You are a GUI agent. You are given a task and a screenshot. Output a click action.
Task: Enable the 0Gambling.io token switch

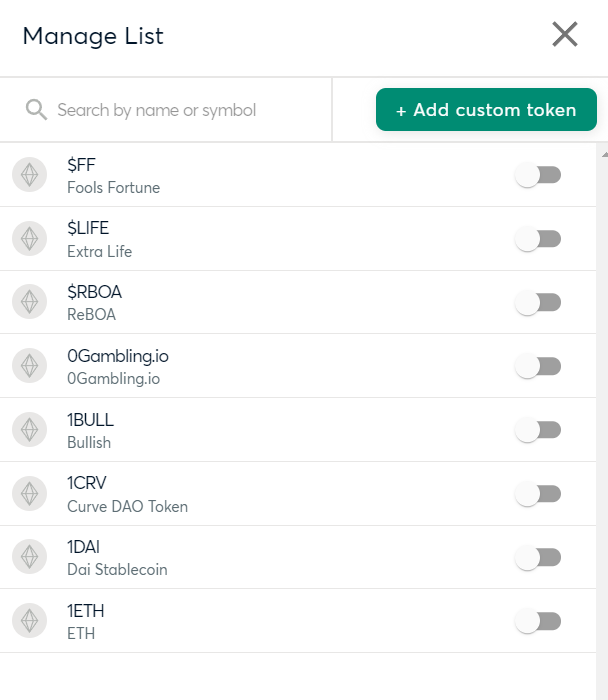[x=538, y=367]
